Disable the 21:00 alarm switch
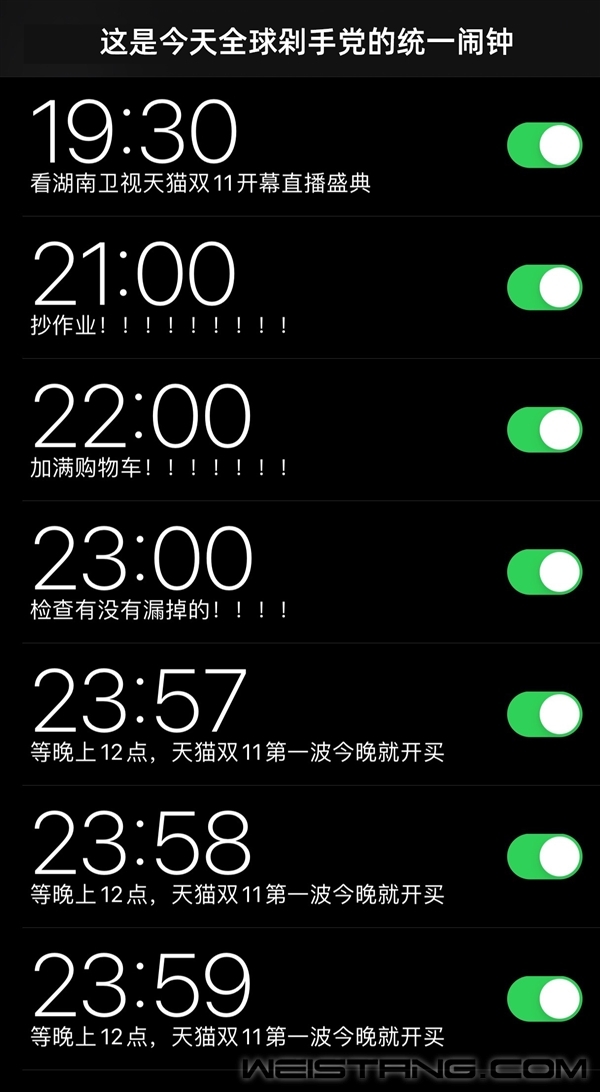The image size is (600, 1092). [544, 287]
